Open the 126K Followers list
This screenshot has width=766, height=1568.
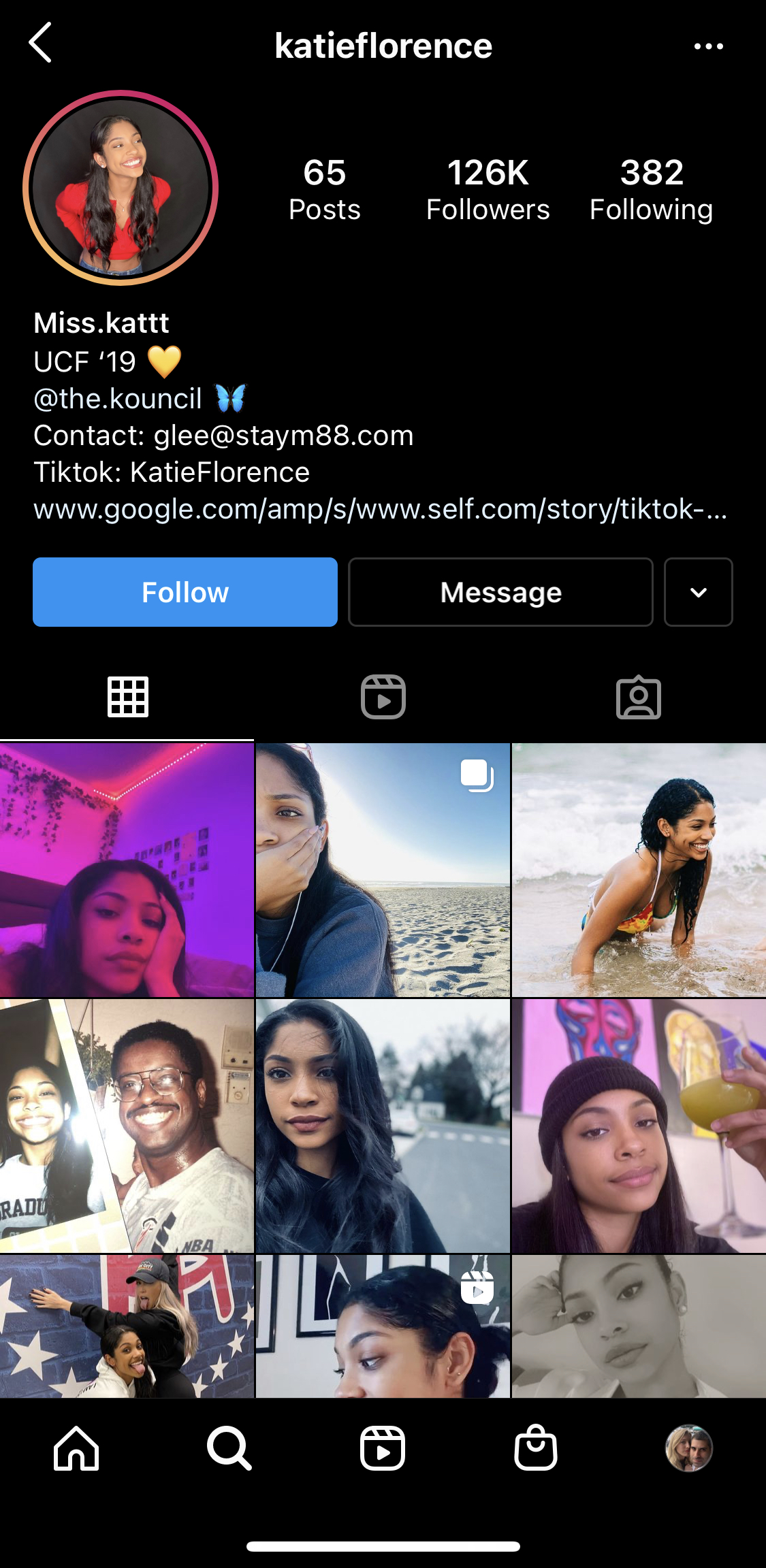(x=488, y=190)
